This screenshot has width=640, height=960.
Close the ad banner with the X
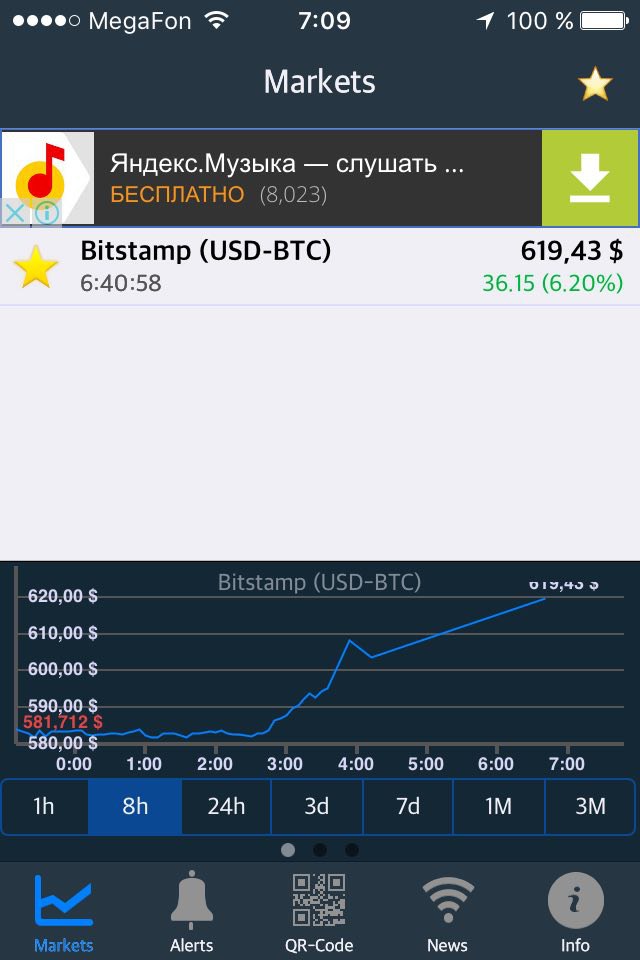point(15,213)
